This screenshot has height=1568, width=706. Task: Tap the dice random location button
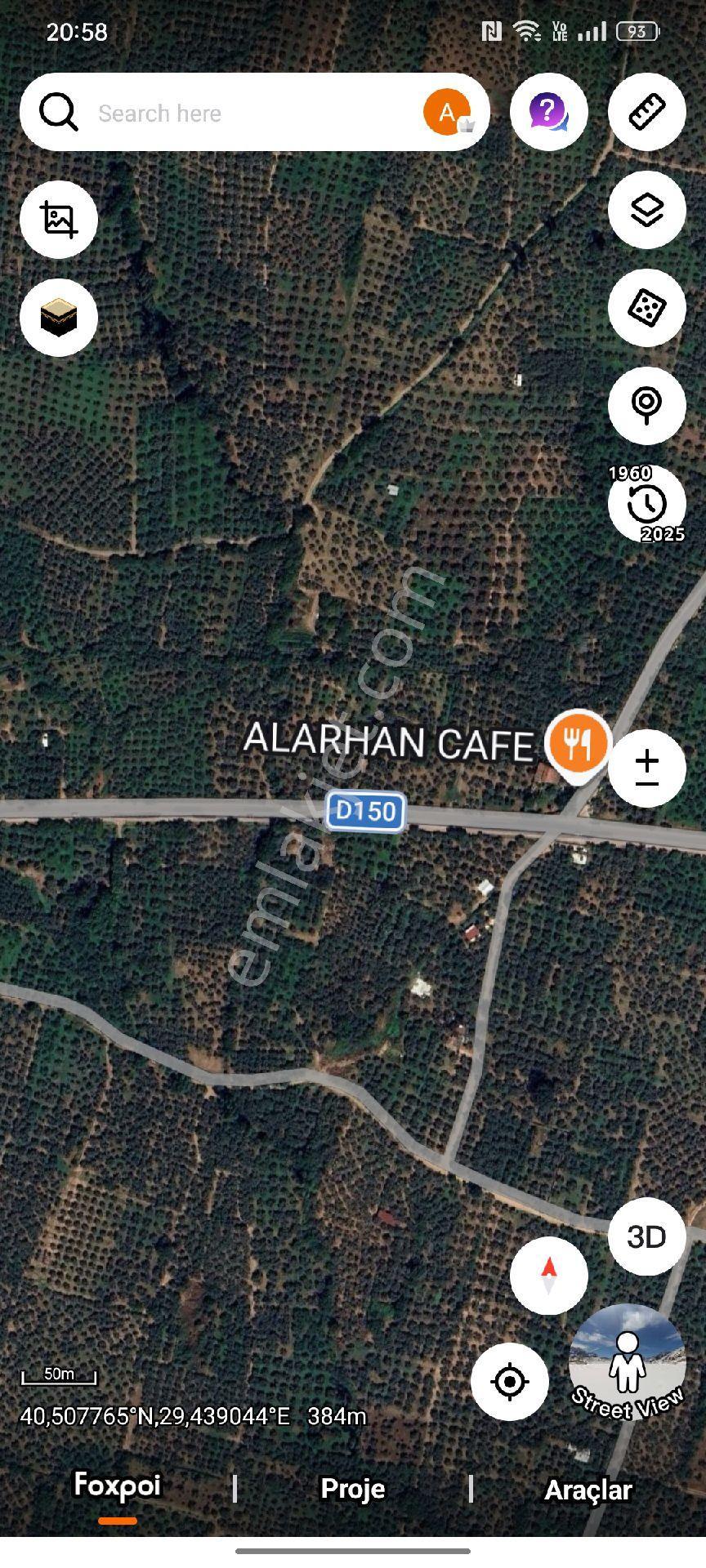click(646, 308)
